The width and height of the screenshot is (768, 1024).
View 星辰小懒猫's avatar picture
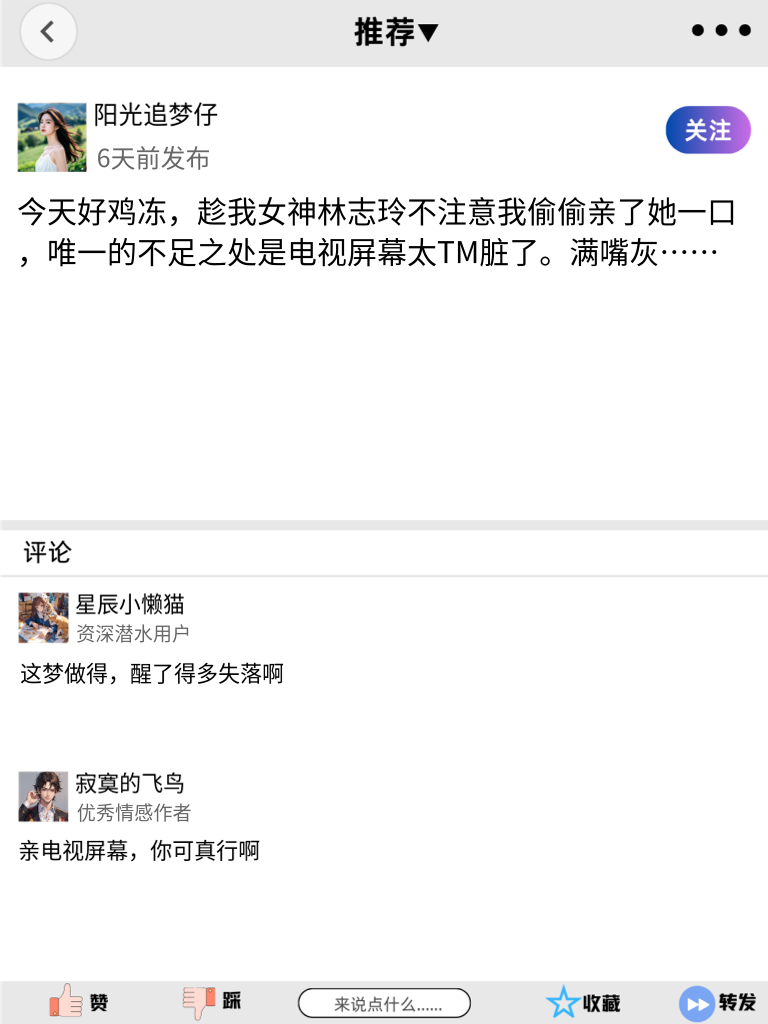[43, 618]
